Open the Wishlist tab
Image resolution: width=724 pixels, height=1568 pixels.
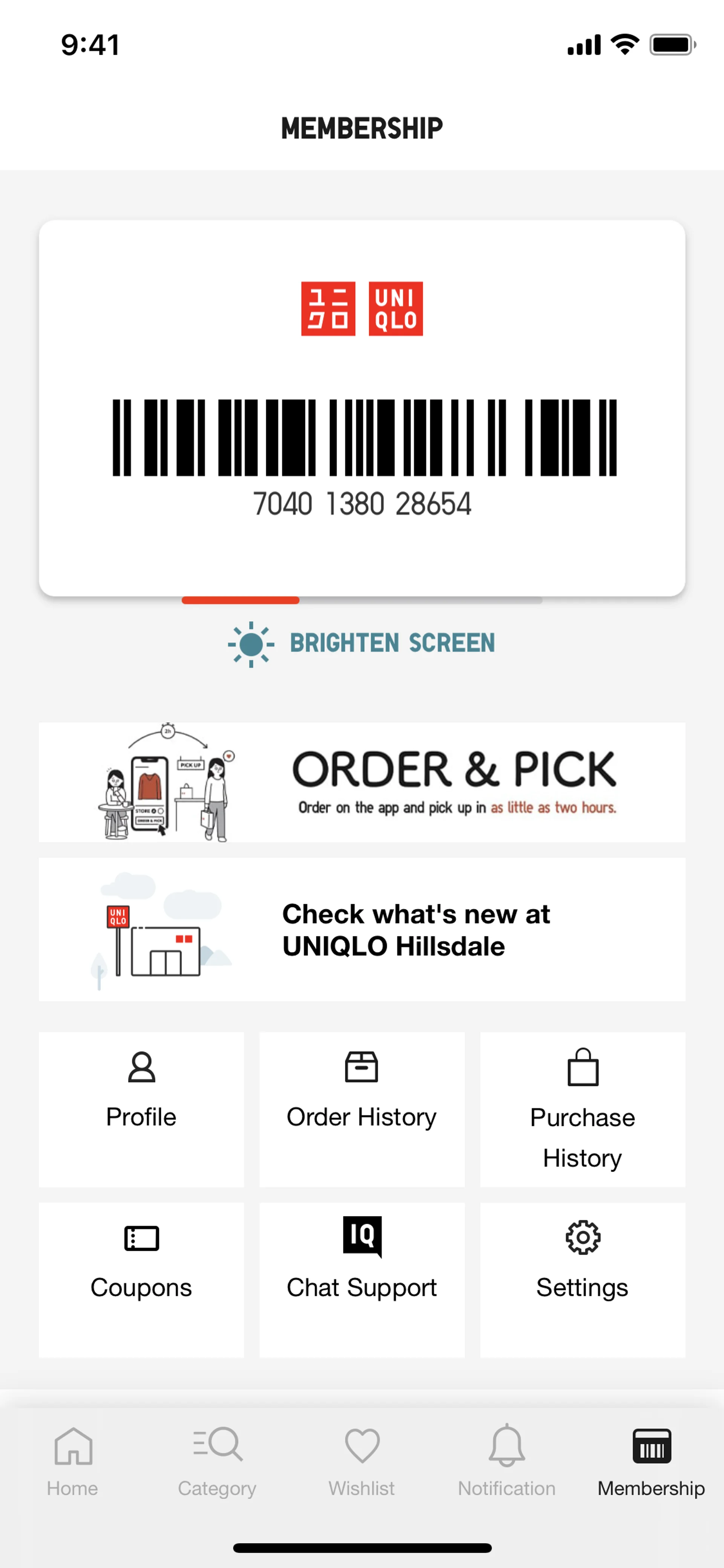tap(361, 1462)
